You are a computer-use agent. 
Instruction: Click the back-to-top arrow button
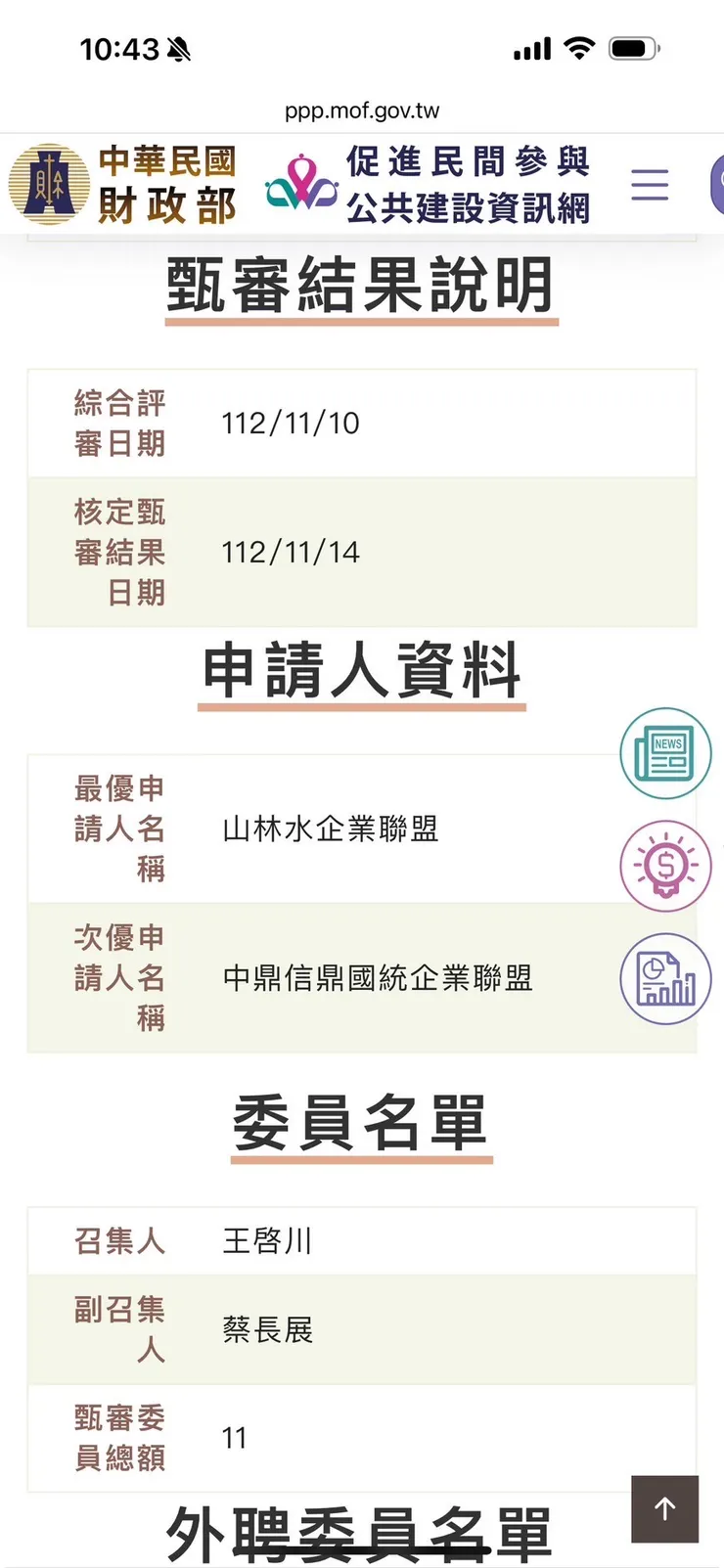pos(664,1508)
